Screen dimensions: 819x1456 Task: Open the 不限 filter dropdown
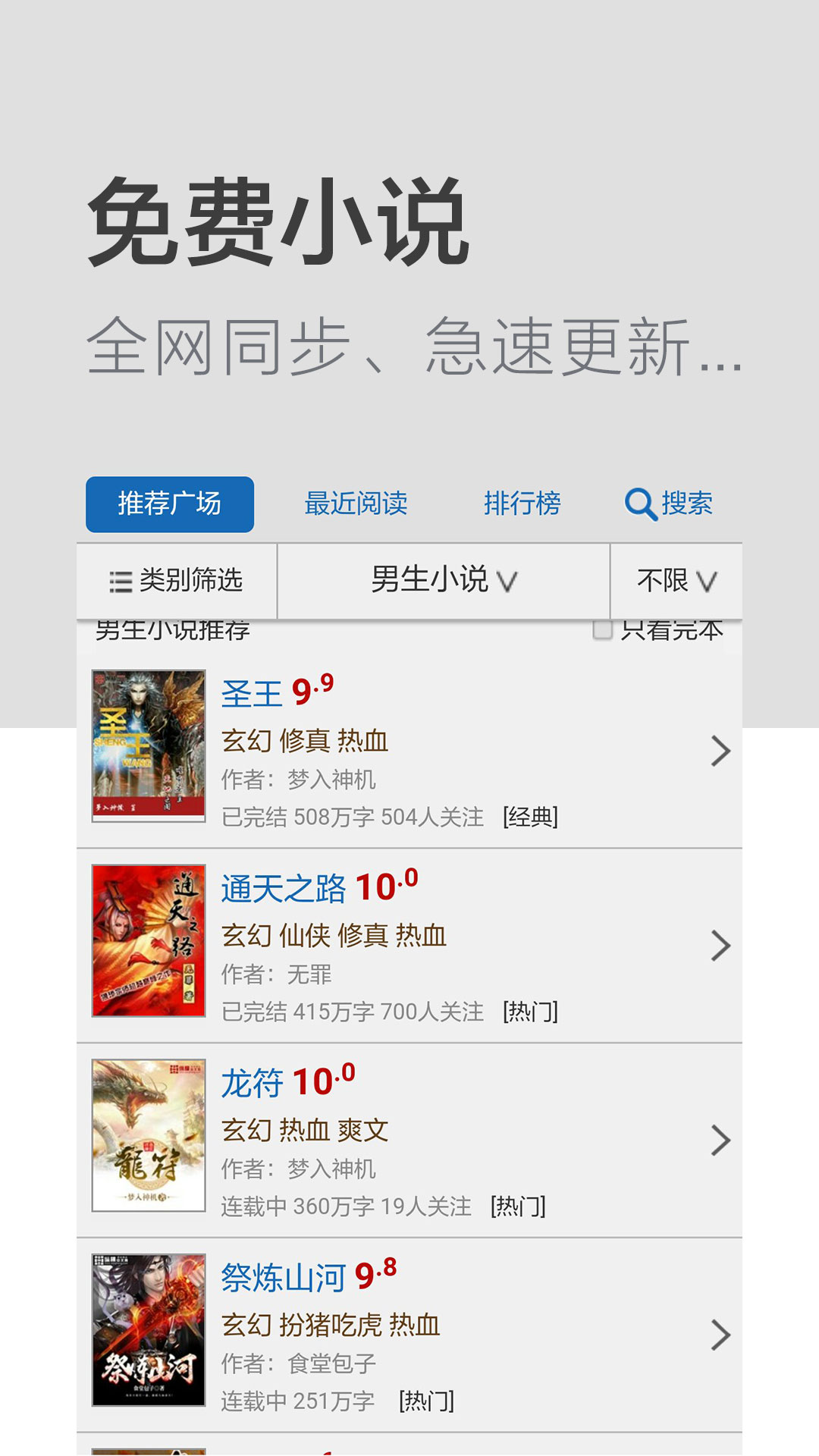tap(675, 579)
